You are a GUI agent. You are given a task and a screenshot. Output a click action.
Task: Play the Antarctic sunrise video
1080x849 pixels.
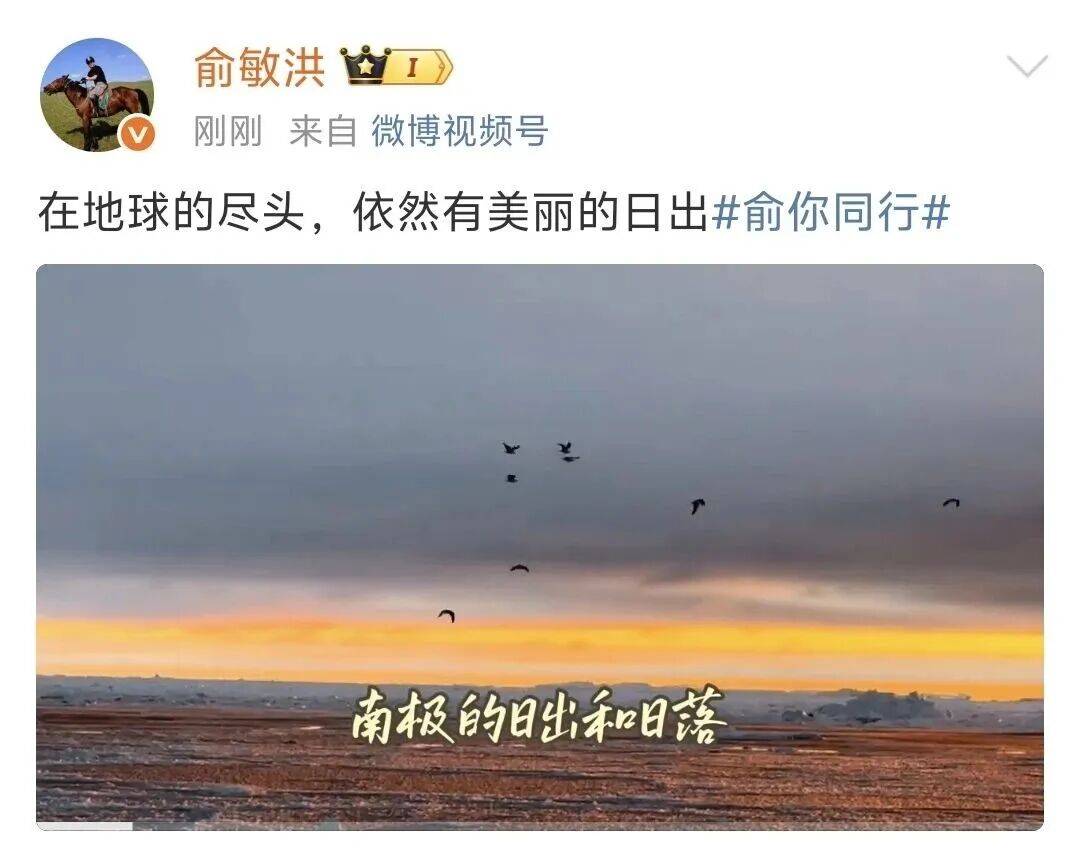540,545
